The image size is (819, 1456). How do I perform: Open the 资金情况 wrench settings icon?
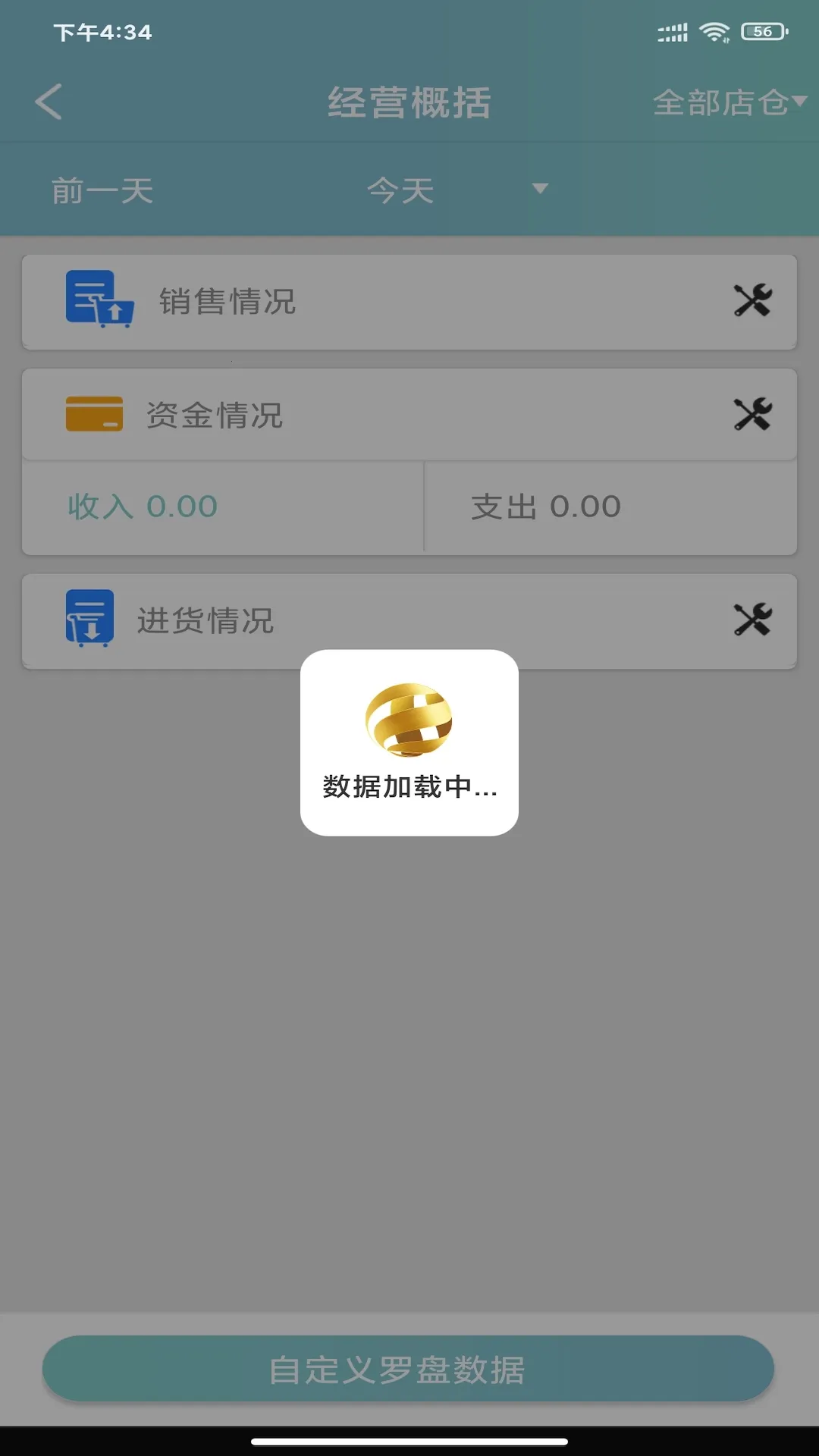coord(752,414)
